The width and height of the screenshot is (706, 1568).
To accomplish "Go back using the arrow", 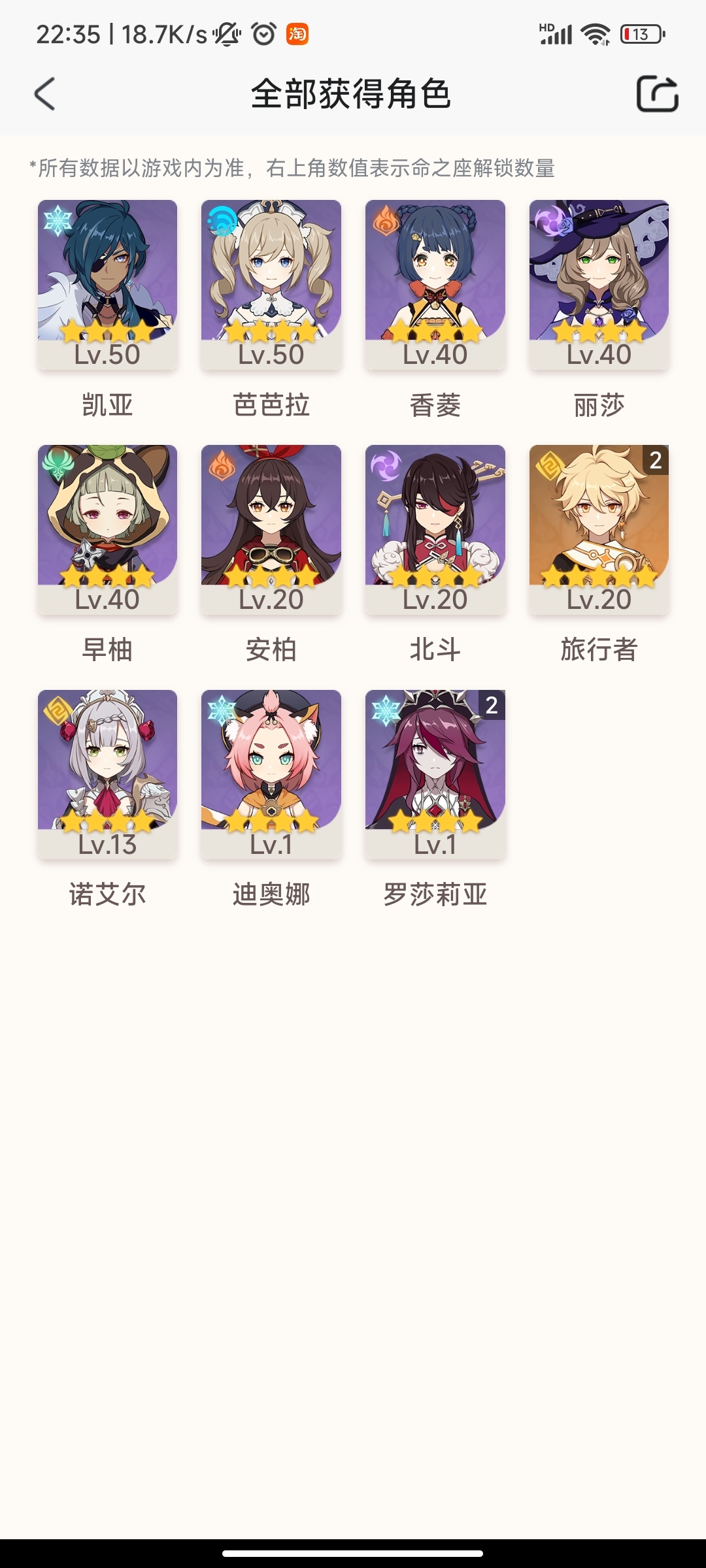I will point(44,94).
